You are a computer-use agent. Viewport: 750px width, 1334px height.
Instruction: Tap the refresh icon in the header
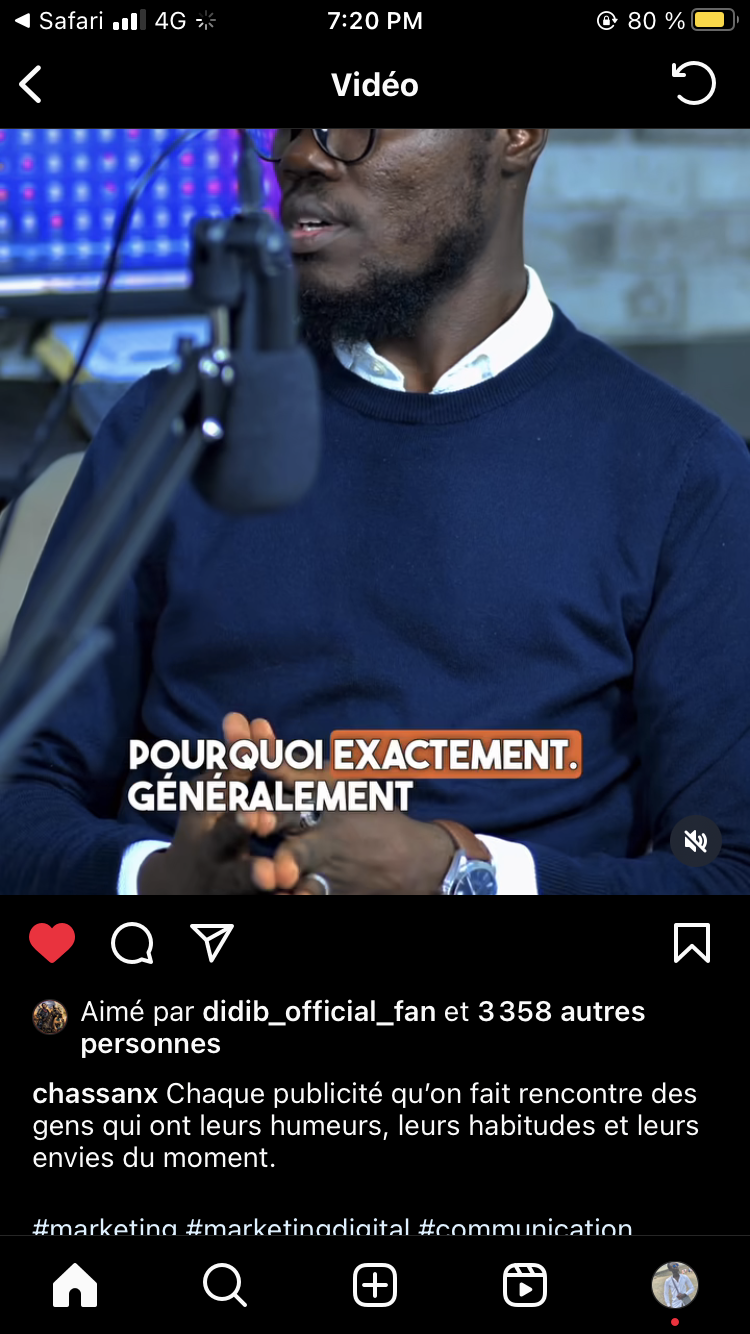pos(693,83)
